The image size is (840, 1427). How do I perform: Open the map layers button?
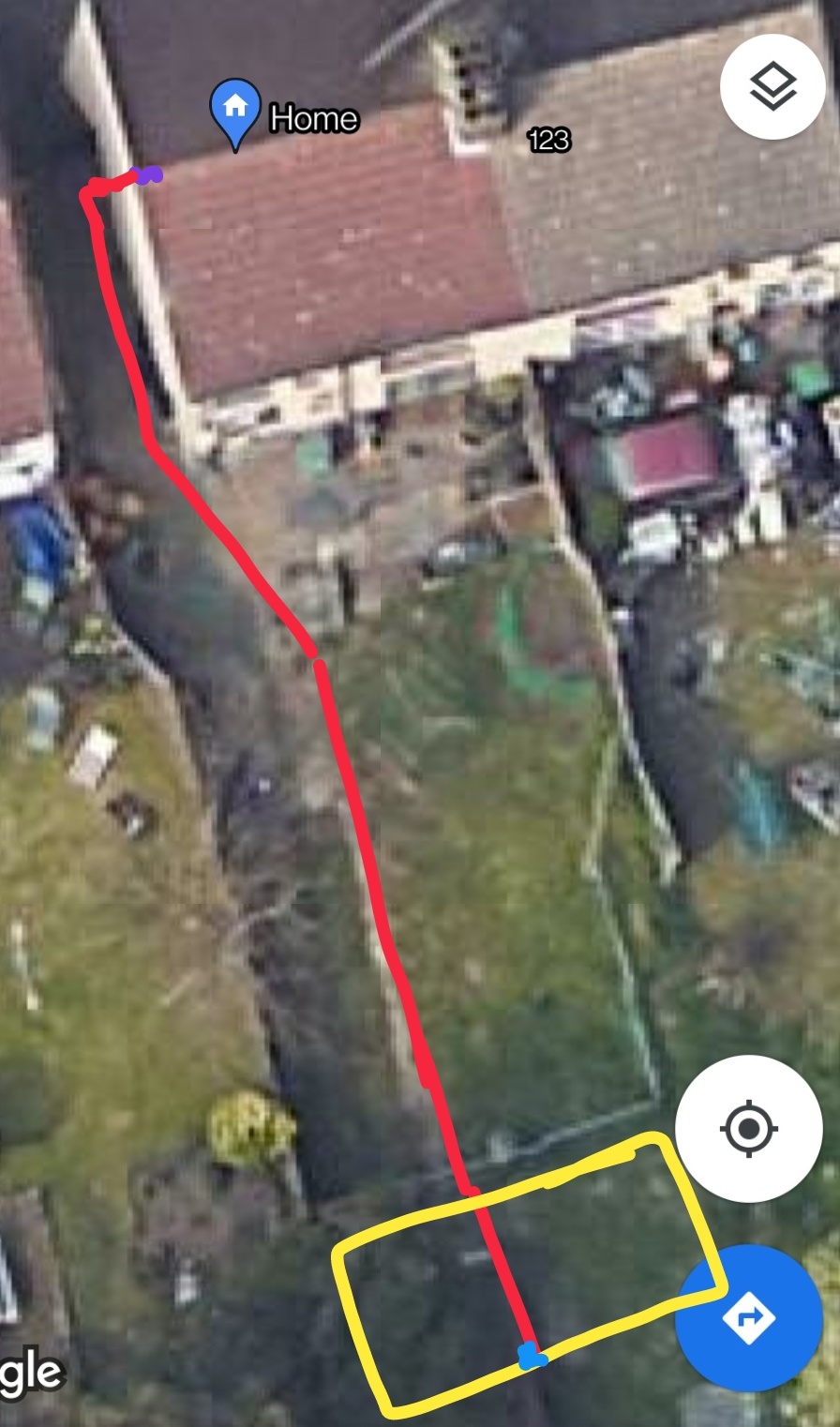pos(773,86)
